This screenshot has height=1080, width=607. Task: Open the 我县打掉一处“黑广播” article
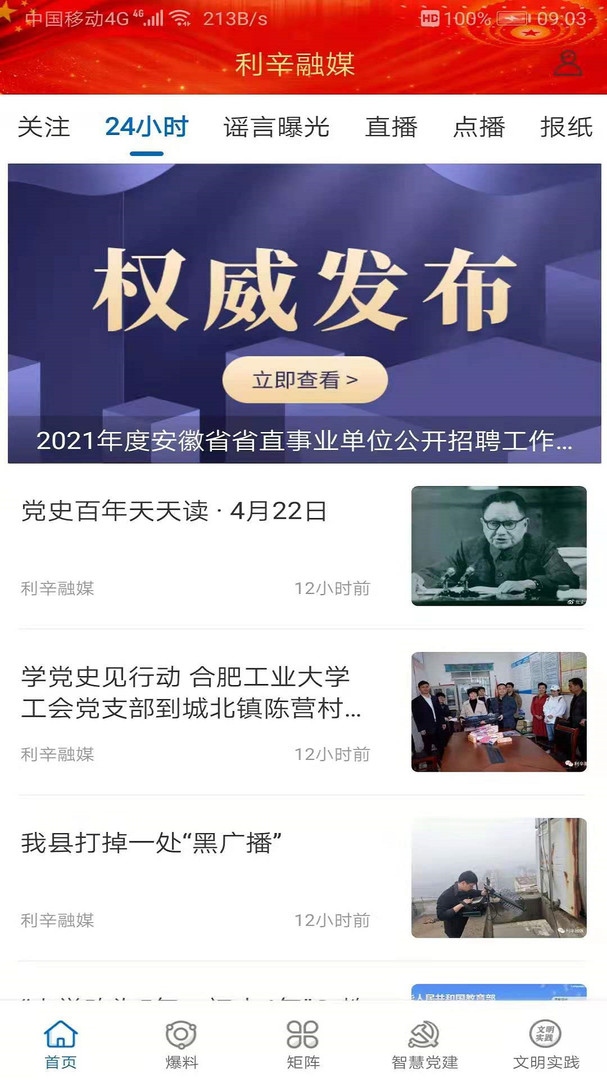(x=150, y=843)
